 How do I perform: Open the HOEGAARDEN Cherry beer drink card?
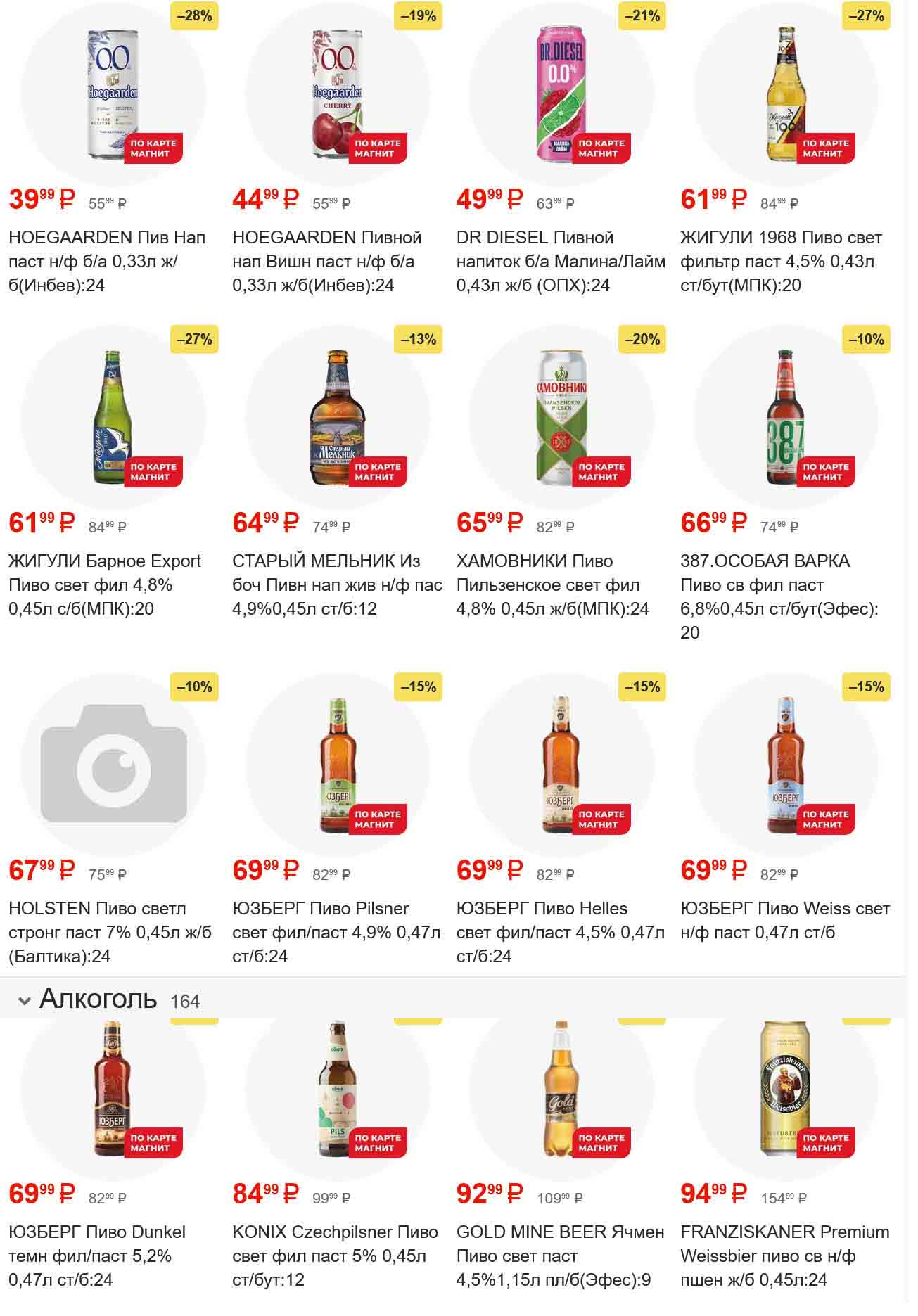coord(337,94)
